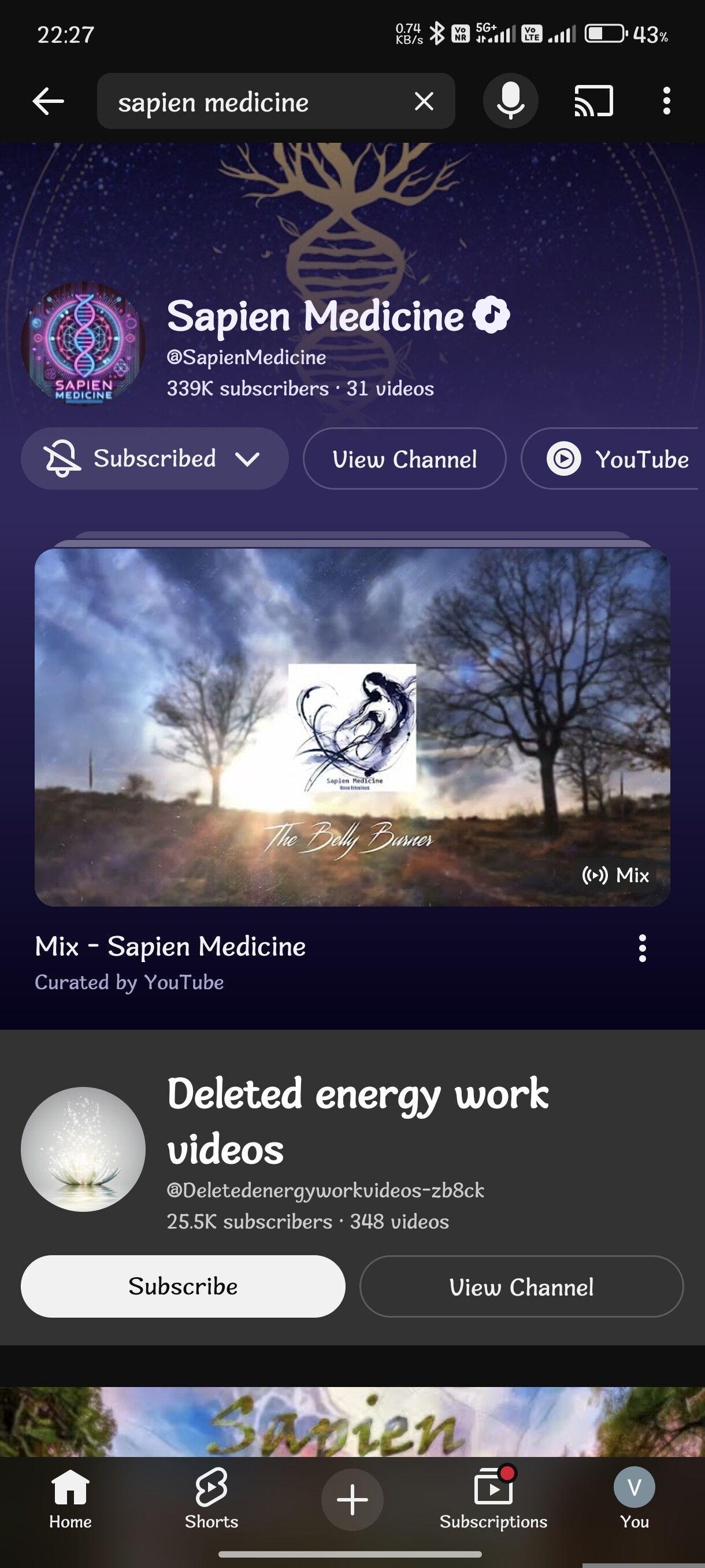Go to the Home tab
Viewport: 705px width, 1568px height.
(x=70, y=1499)
